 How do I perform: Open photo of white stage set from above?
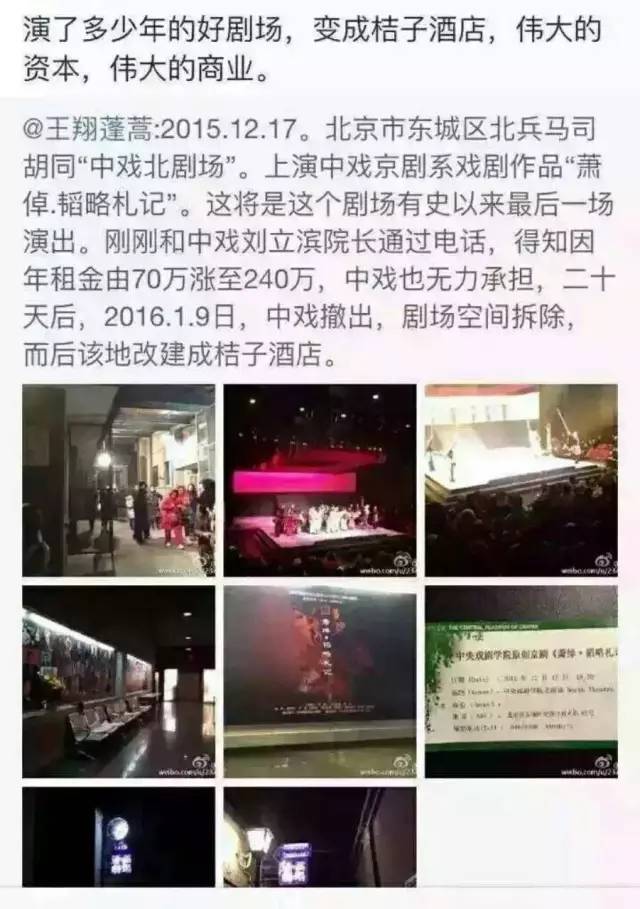(x=520, y=479)
